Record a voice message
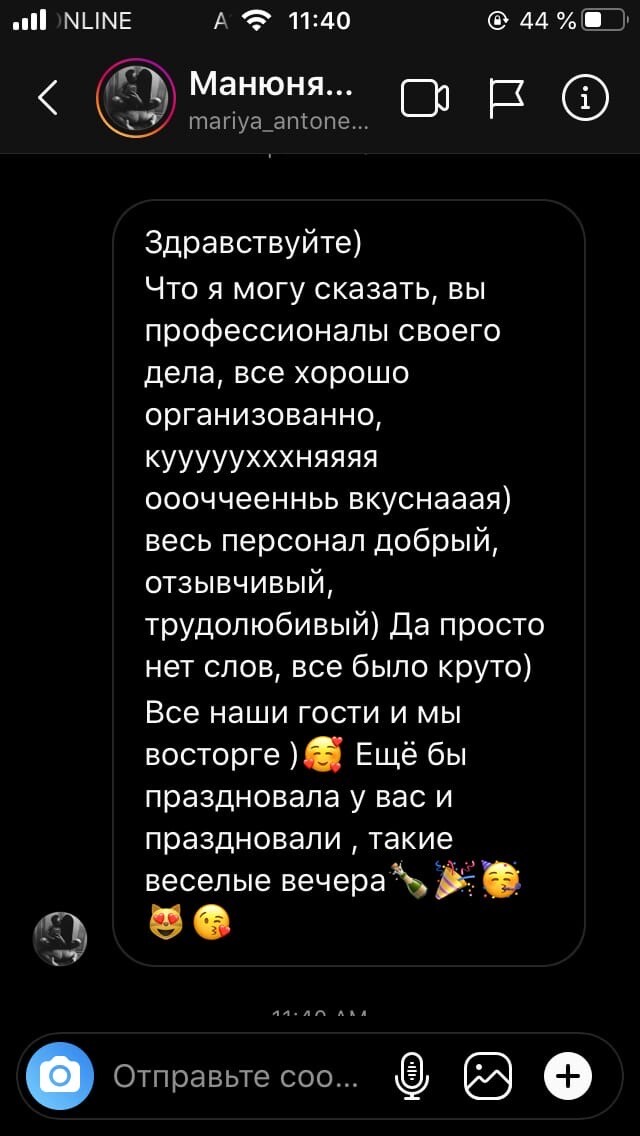This screenshot has width=640, height=1136. pos(411,1077)
